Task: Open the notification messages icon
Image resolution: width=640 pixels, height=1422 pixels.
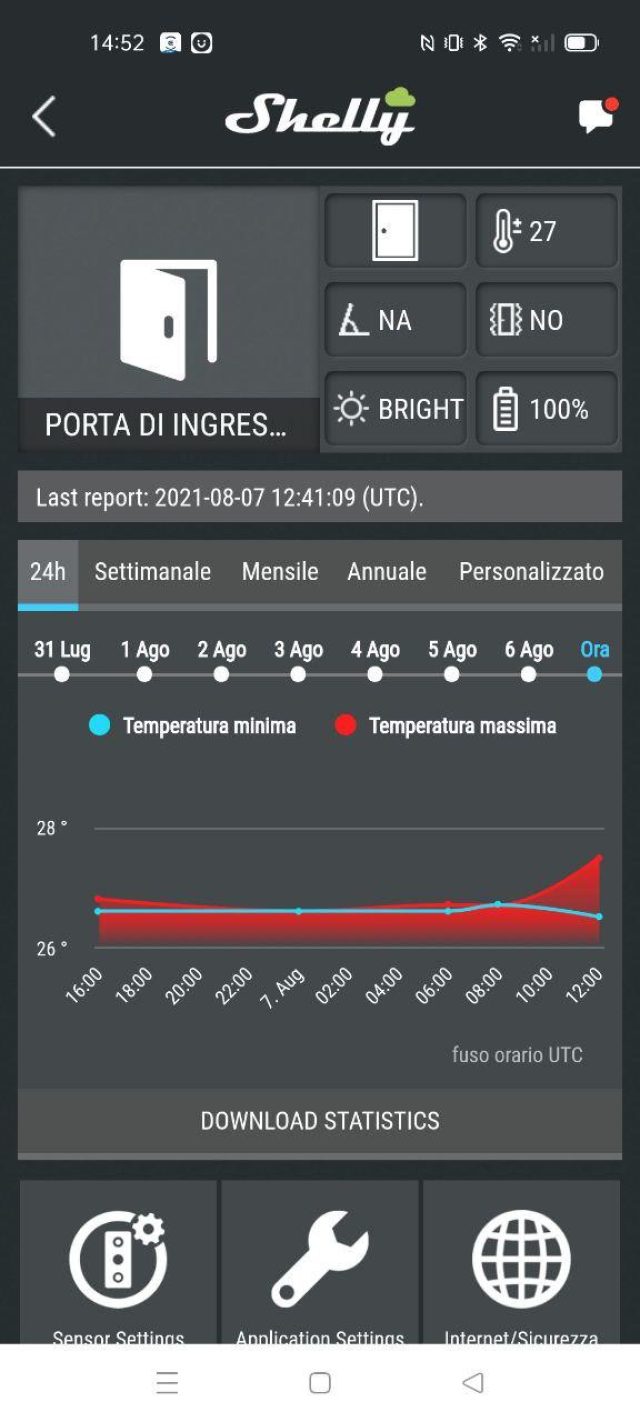Action: (597, 116)
